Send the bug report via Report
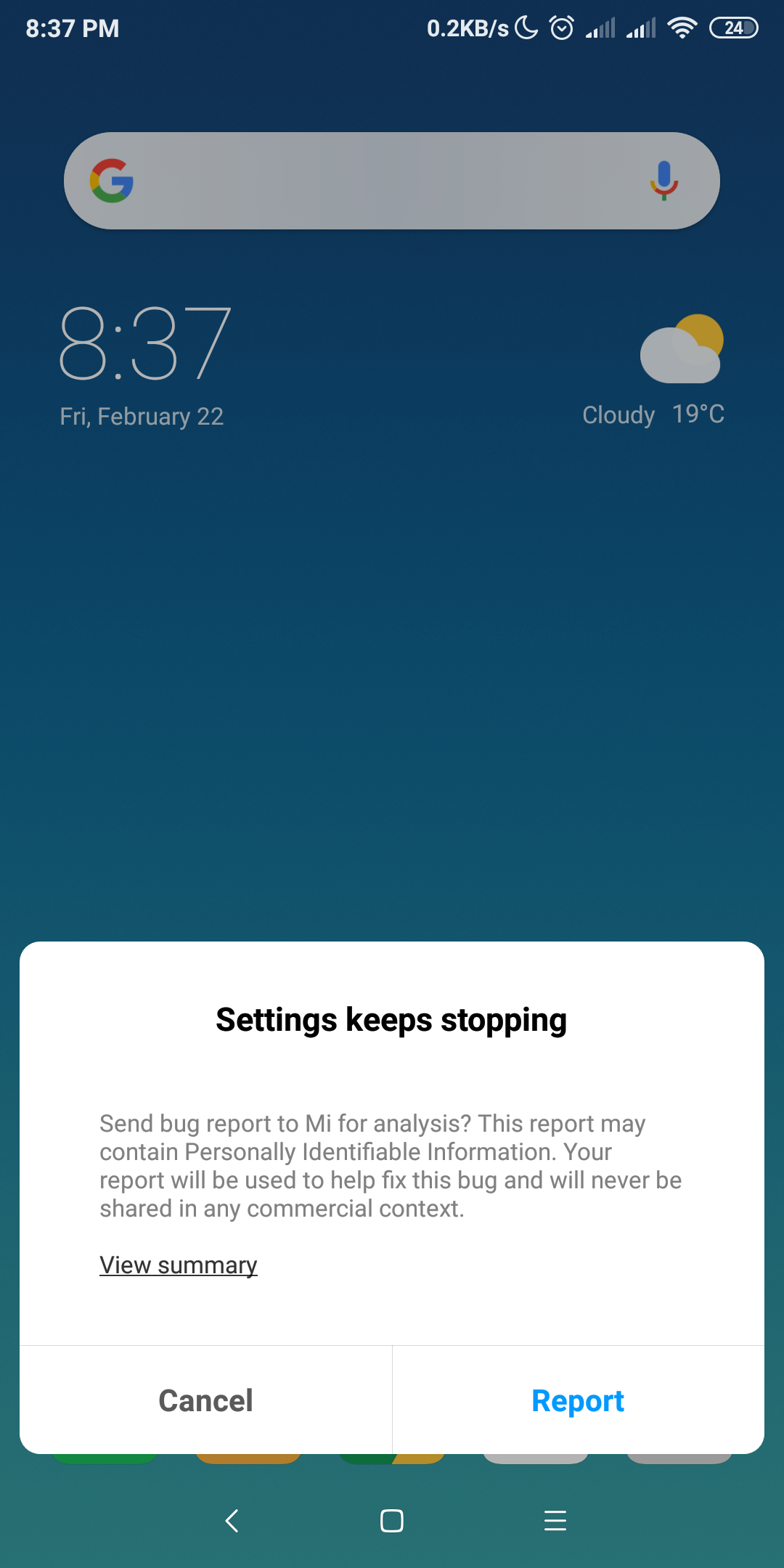The image size is (784, 1568). [578, 1400]
